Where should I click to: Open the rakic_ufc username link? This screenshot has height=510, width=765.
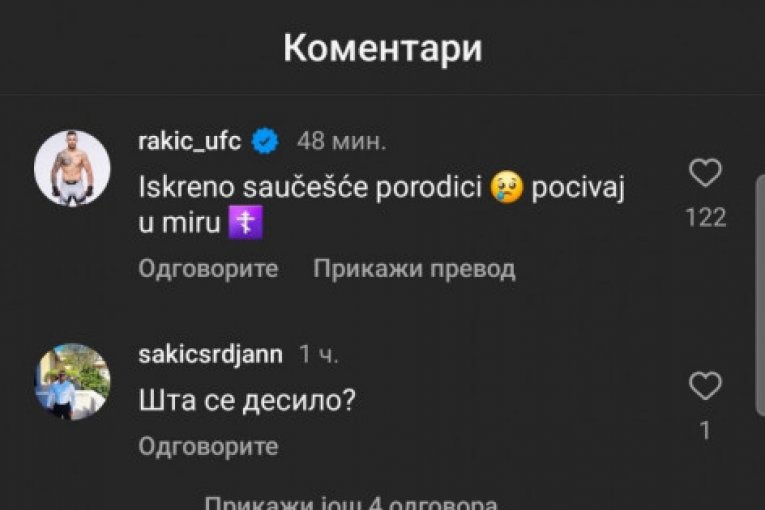pos(189,141)
